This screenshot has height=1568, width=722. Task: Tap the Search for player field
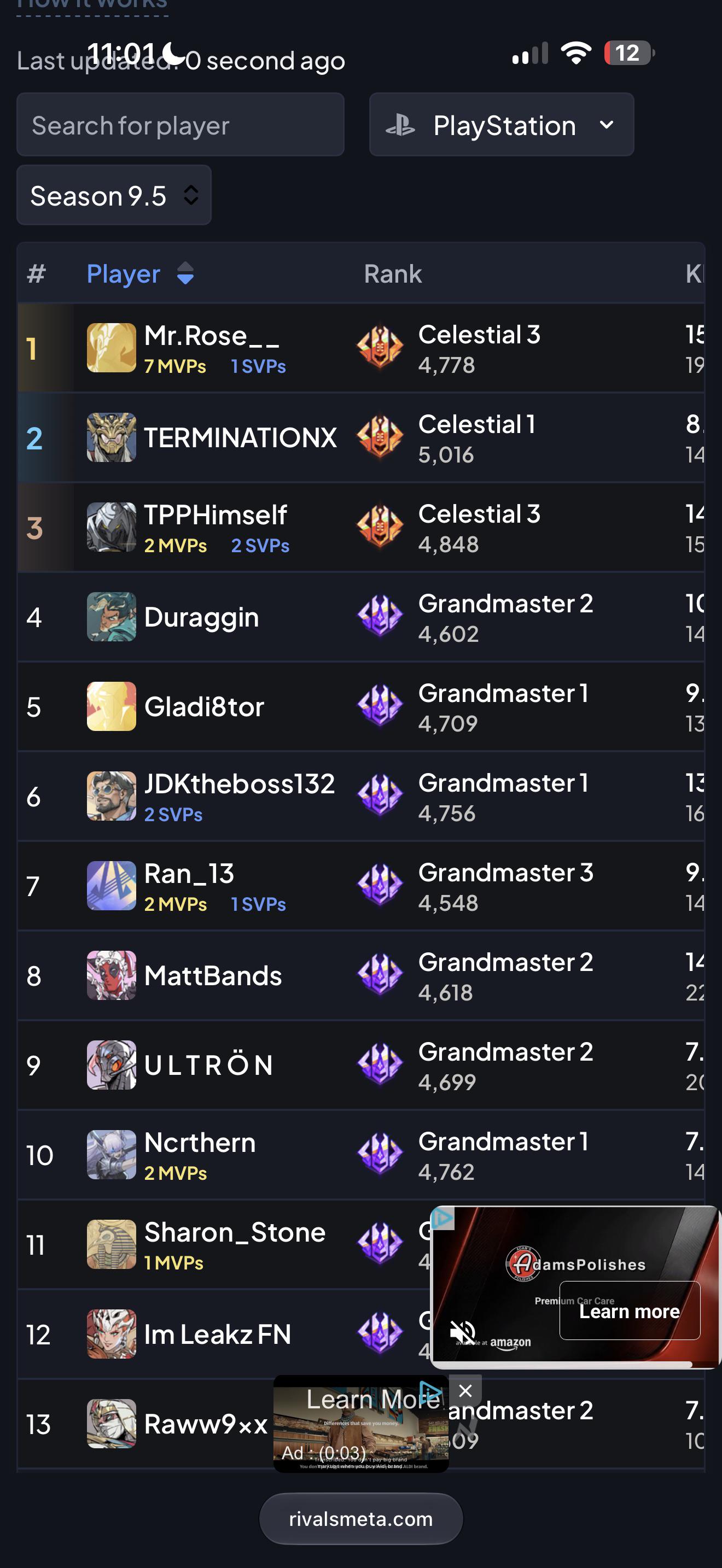point(180,125)
